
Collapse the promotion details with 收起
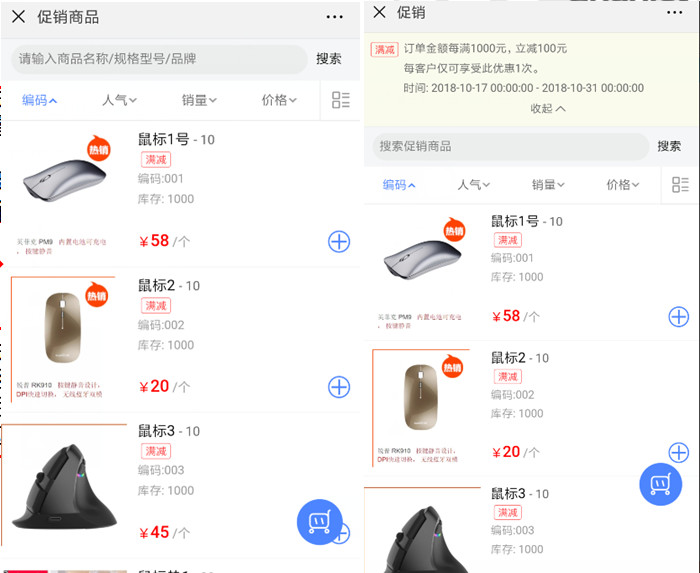tap(547, 108)
